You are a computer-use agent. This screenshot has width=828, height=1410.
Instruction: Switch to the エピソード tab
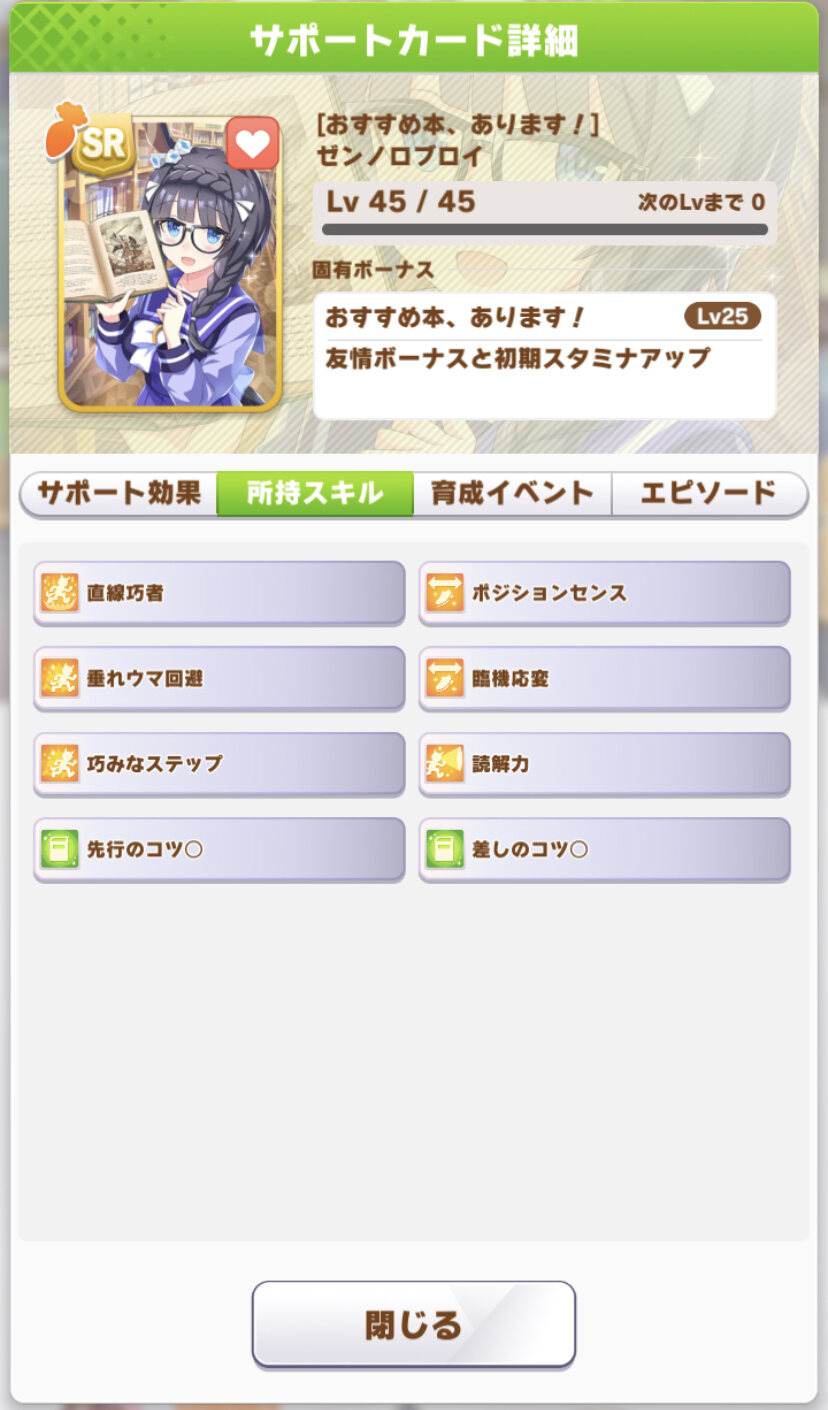coord(709,494)
